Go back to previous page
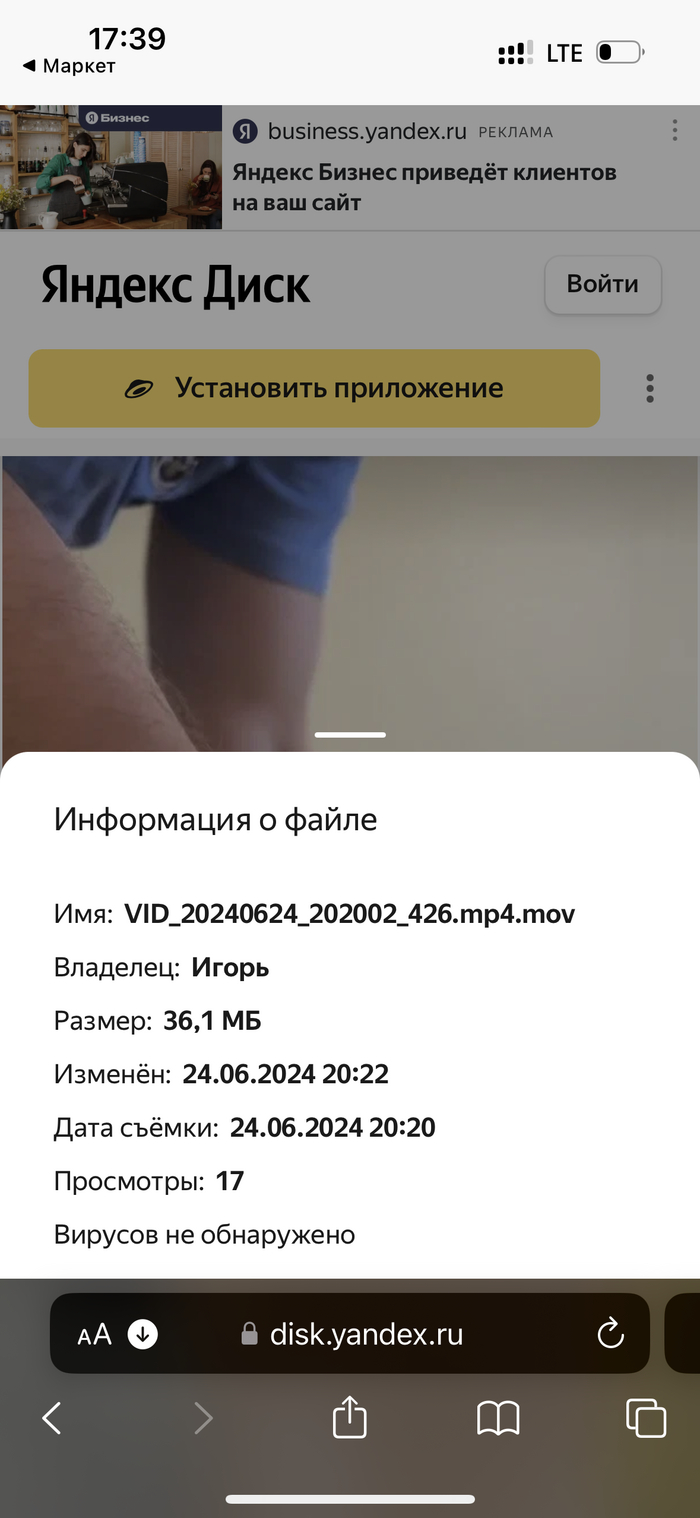This screenshot has width=700, height=1518. click(52, 1418)
